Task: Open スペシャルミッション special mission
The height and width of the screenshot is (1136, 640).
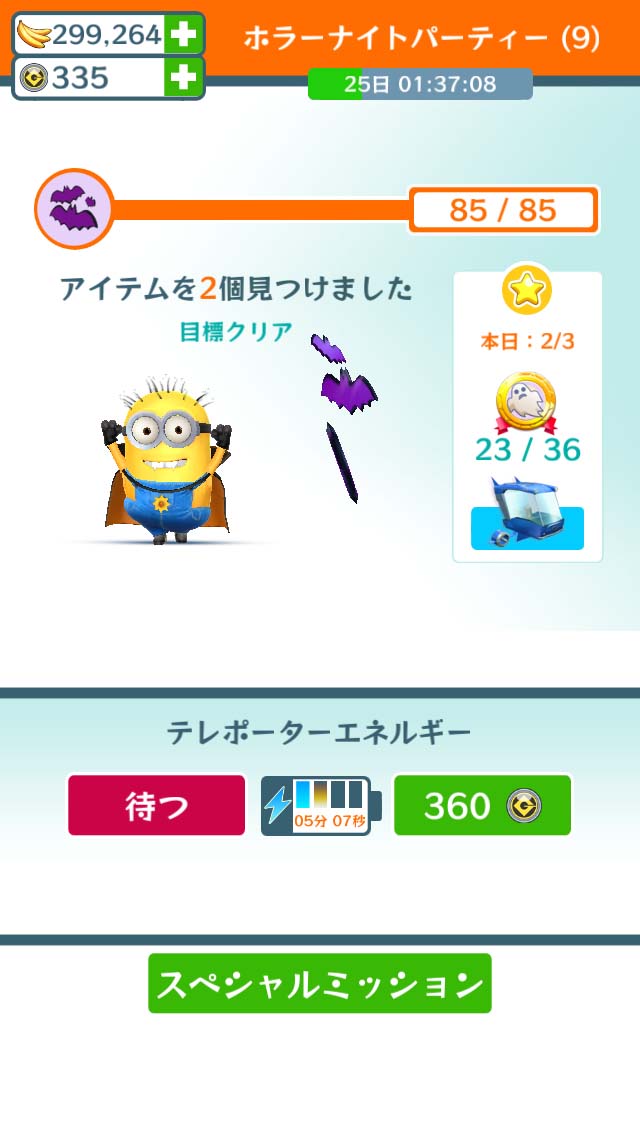Action: click(x=320, y=983)
